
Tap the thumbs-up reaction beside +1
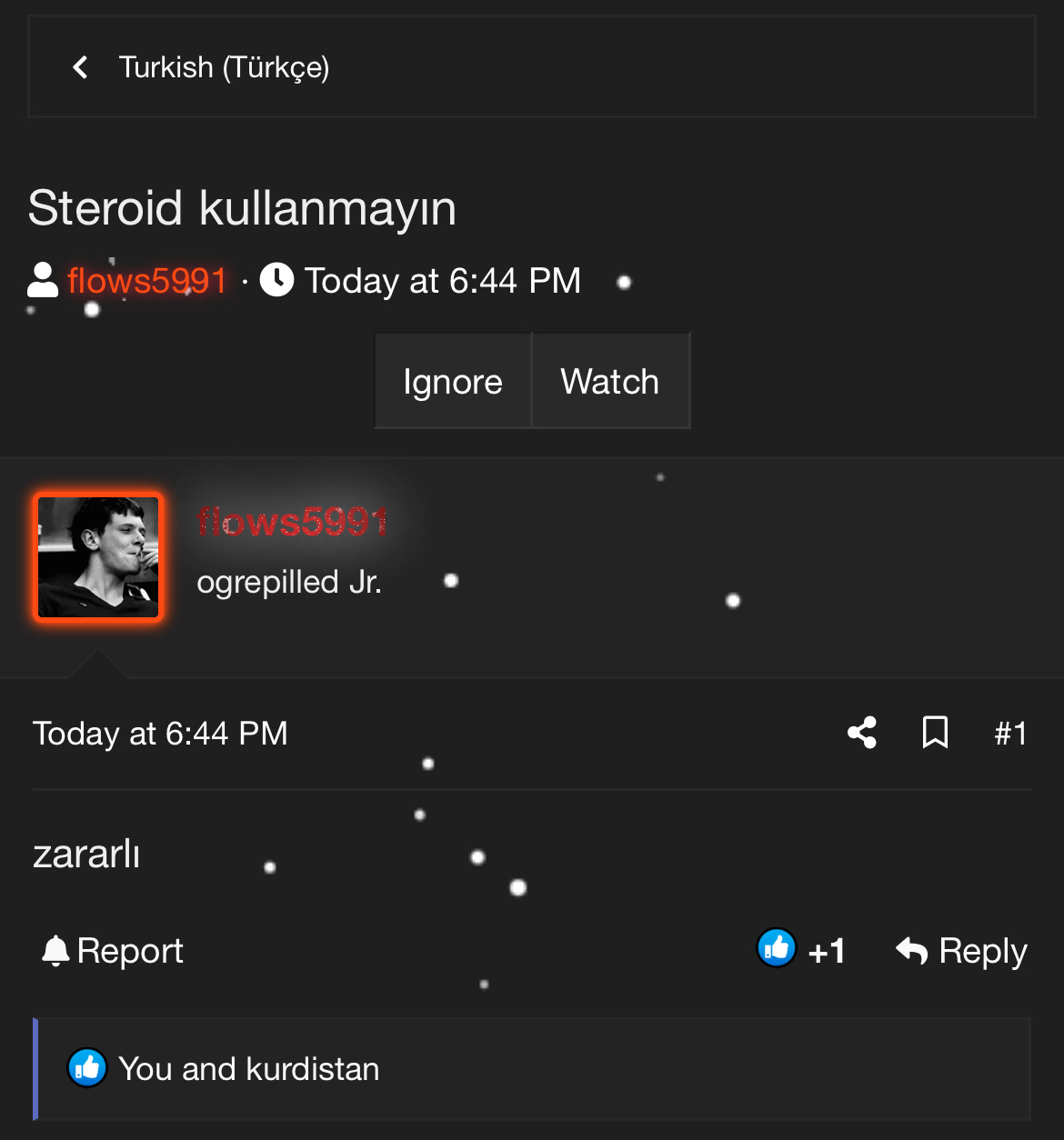[777, 949]
